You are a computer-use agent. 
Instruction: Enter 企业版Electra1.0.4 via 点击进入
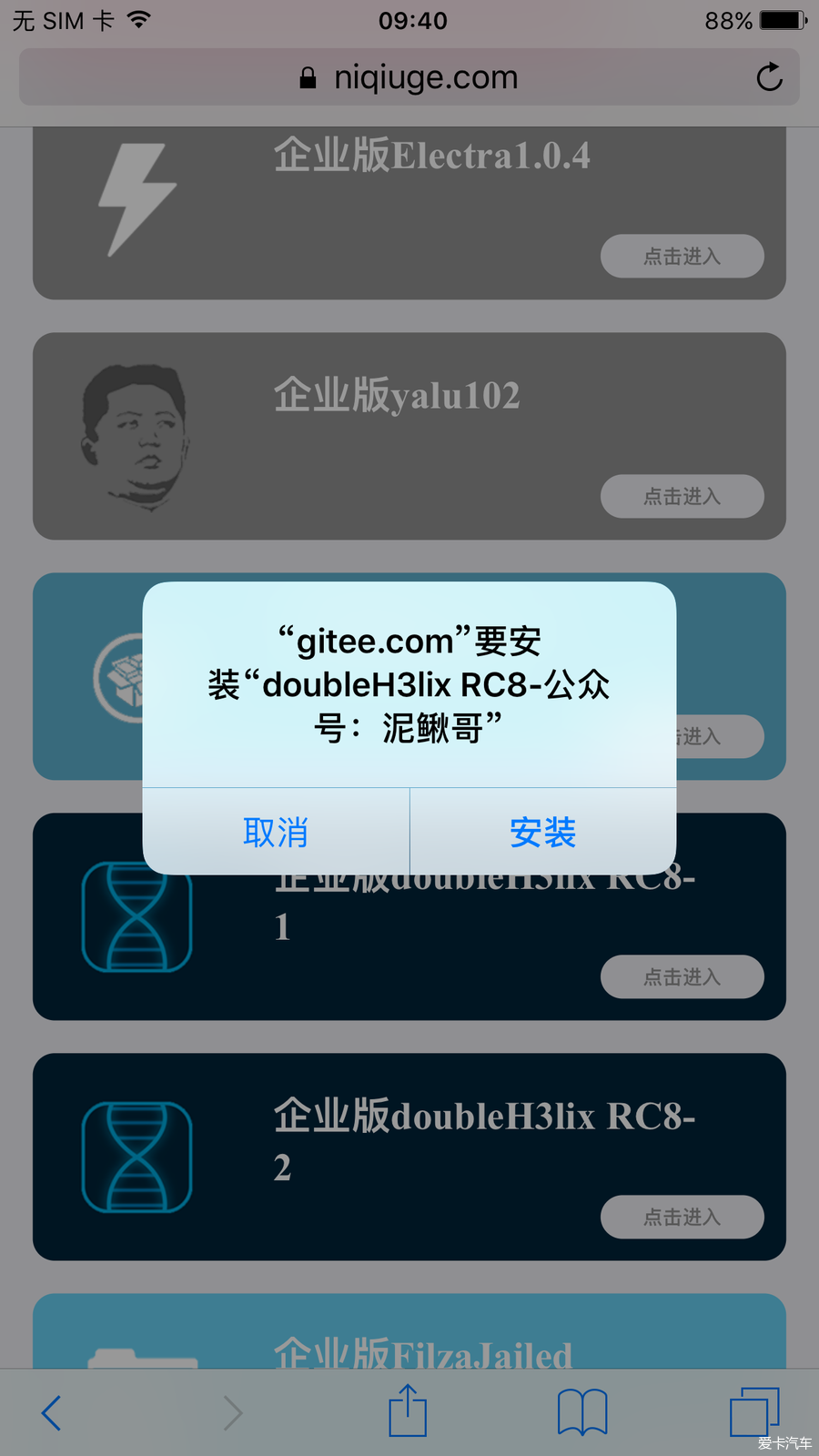point(682,257)
